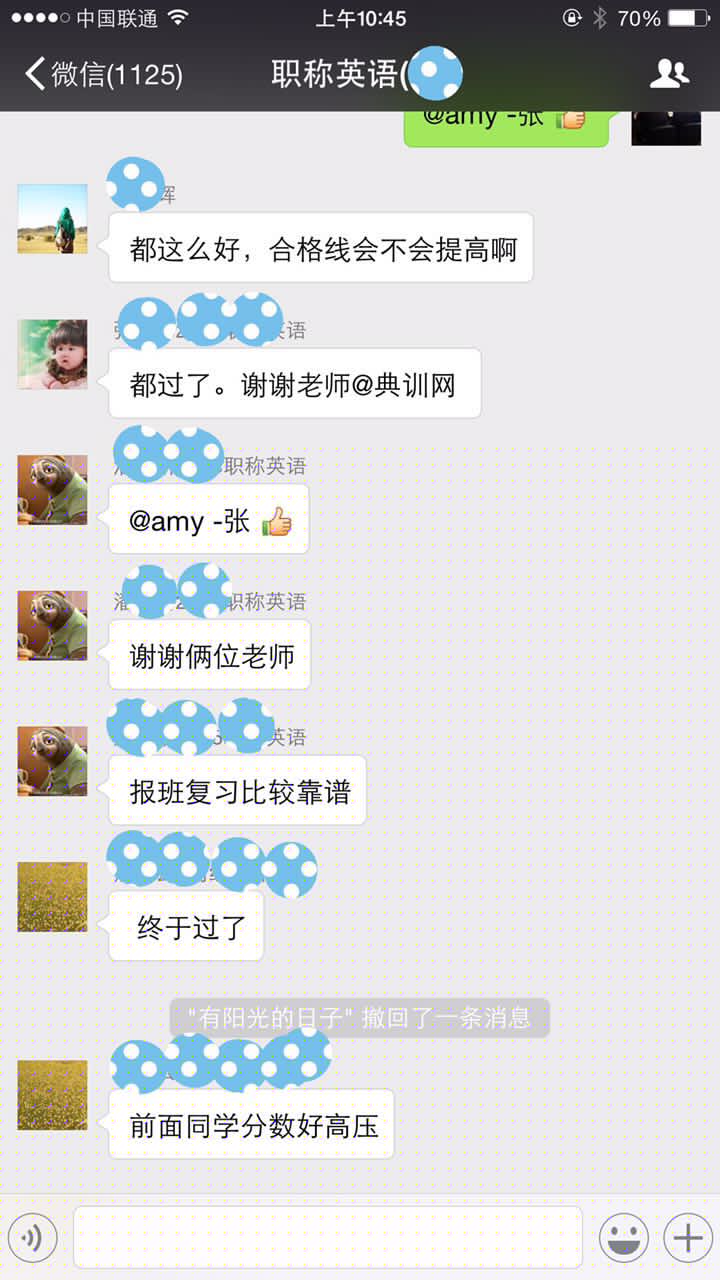Go back to the 微信 chat list
This screenshot has width=720, height=1280.
(103, 74)
